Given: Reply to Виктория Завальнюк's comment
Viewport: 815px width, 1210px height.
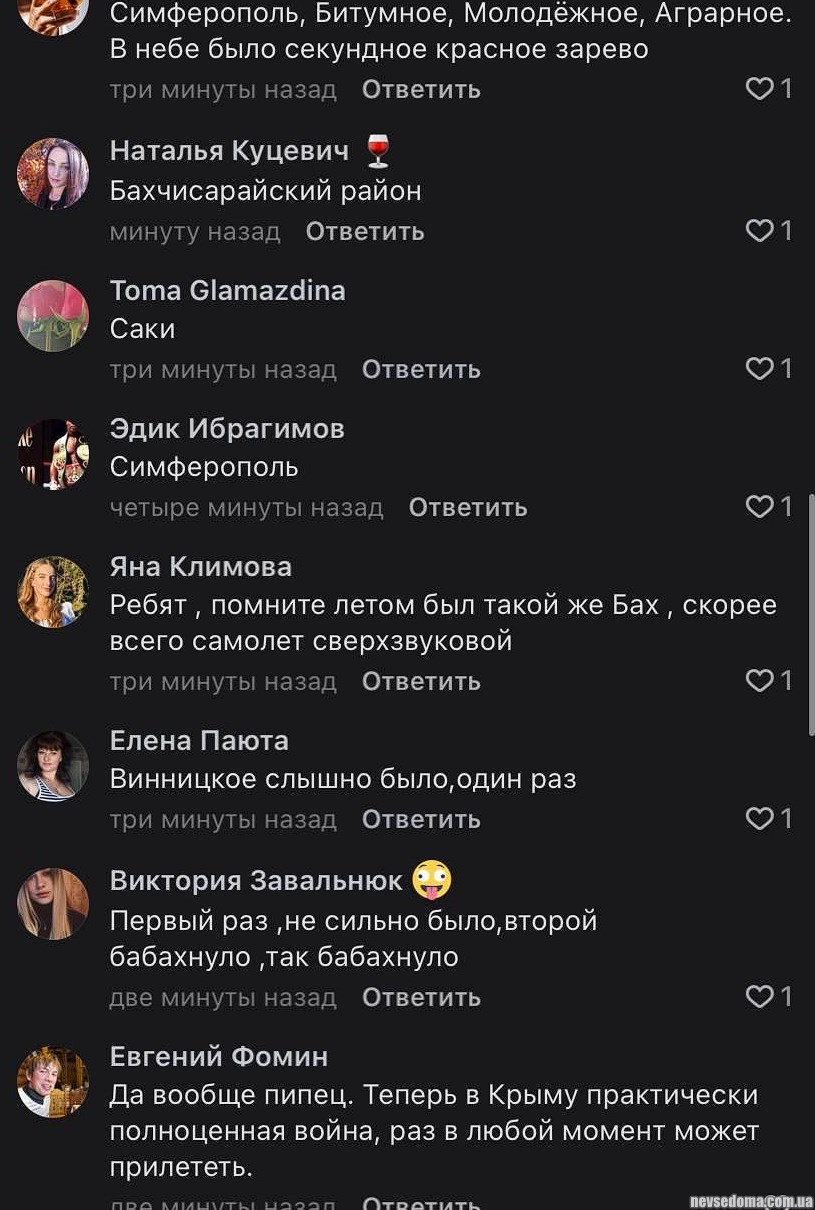Looking at the screenshot, I should (421, 998).
